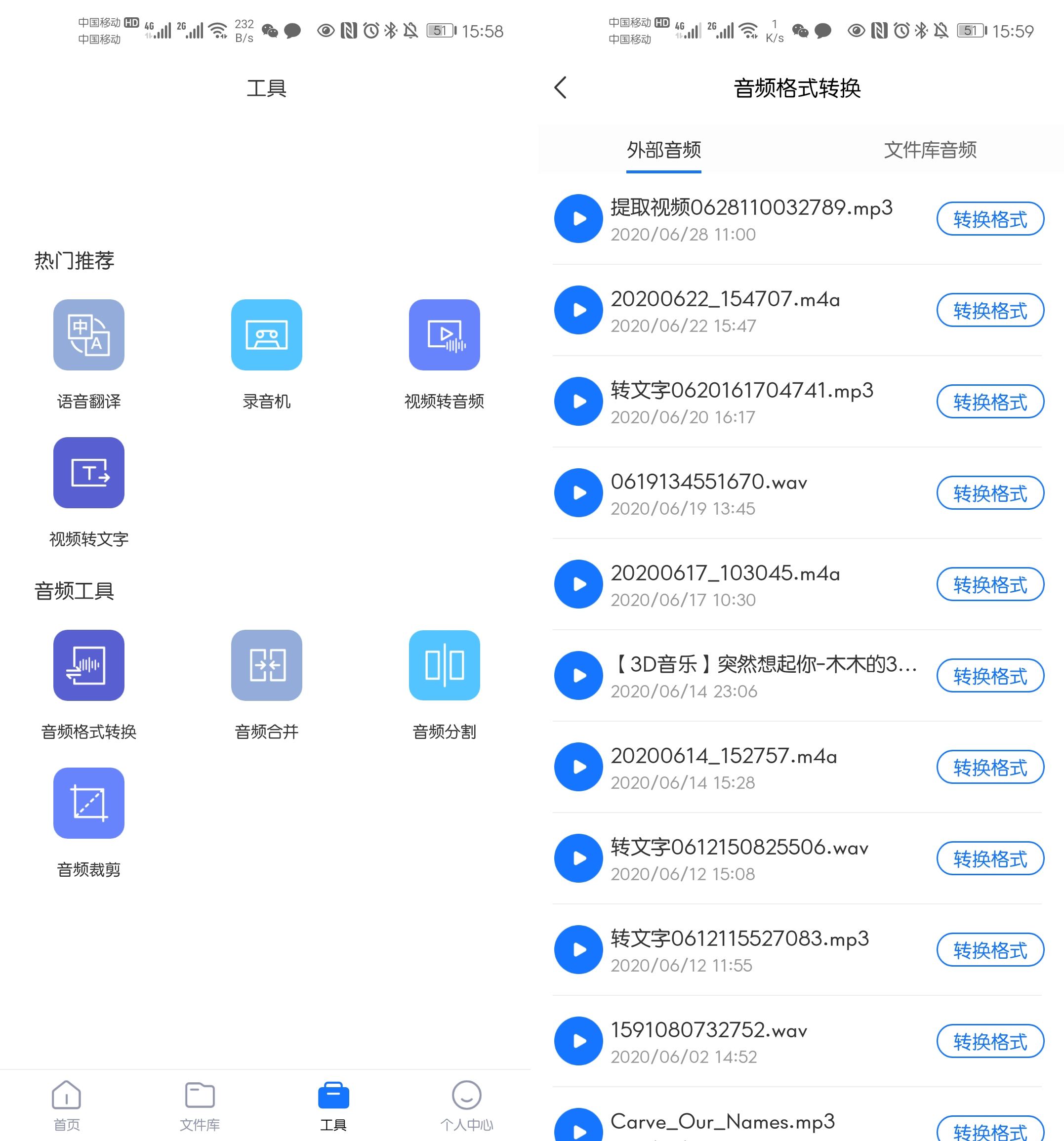This screenshot has height=1141, width=1064.
Task: Convert format of 提取视频0628110032789.mp3
Action: tap(989, 219)
